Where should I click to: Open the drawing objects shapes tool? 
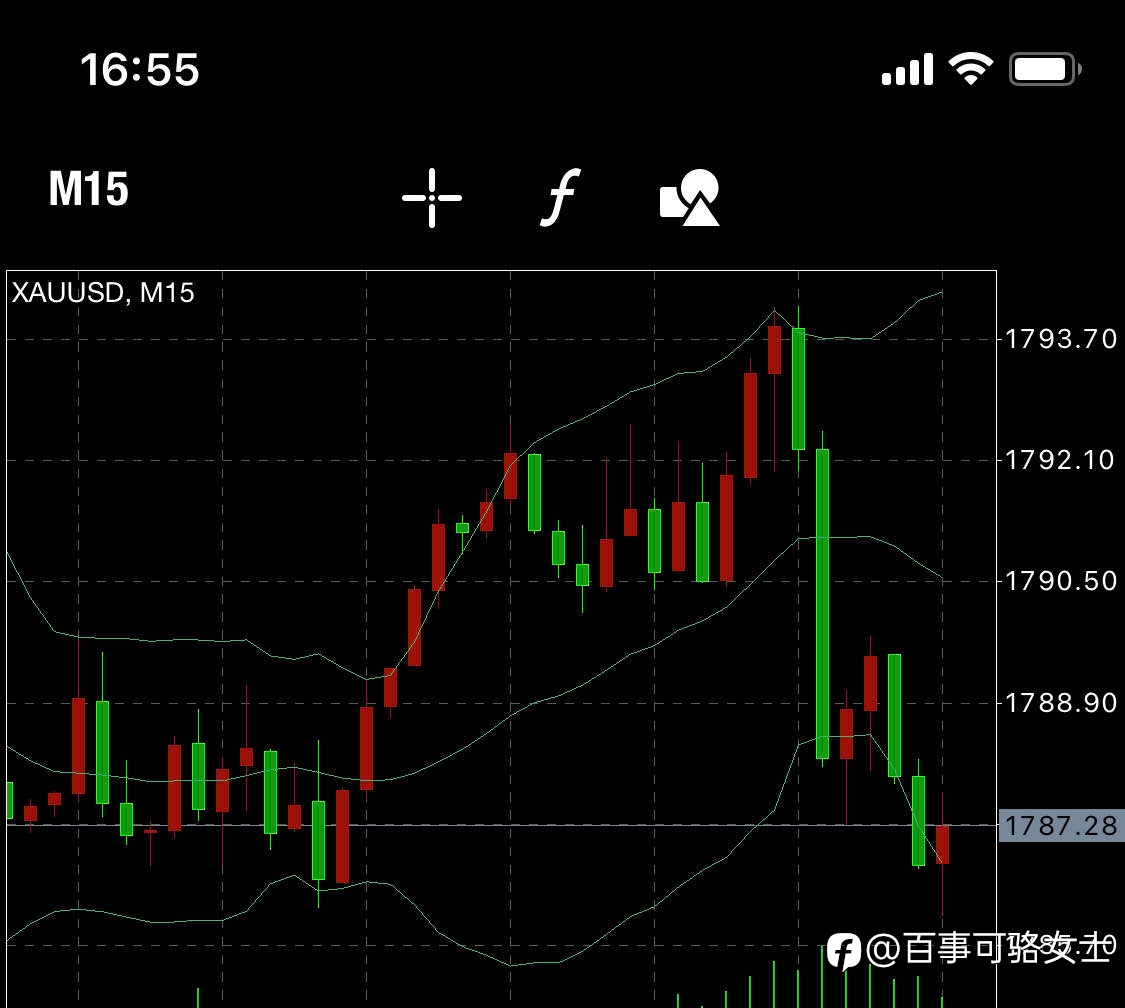coord(689,197)
